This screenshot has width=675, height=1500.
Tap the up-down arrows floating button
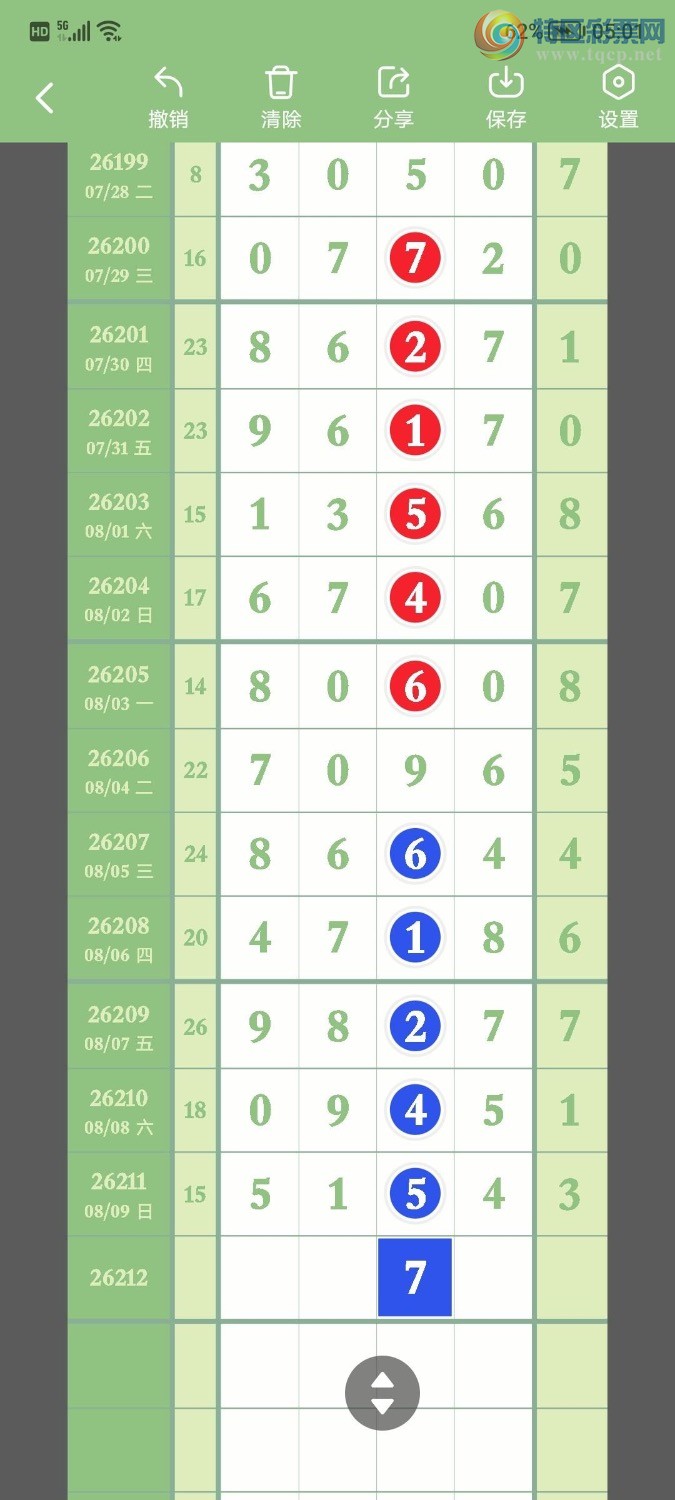[x=382, y=1392]
